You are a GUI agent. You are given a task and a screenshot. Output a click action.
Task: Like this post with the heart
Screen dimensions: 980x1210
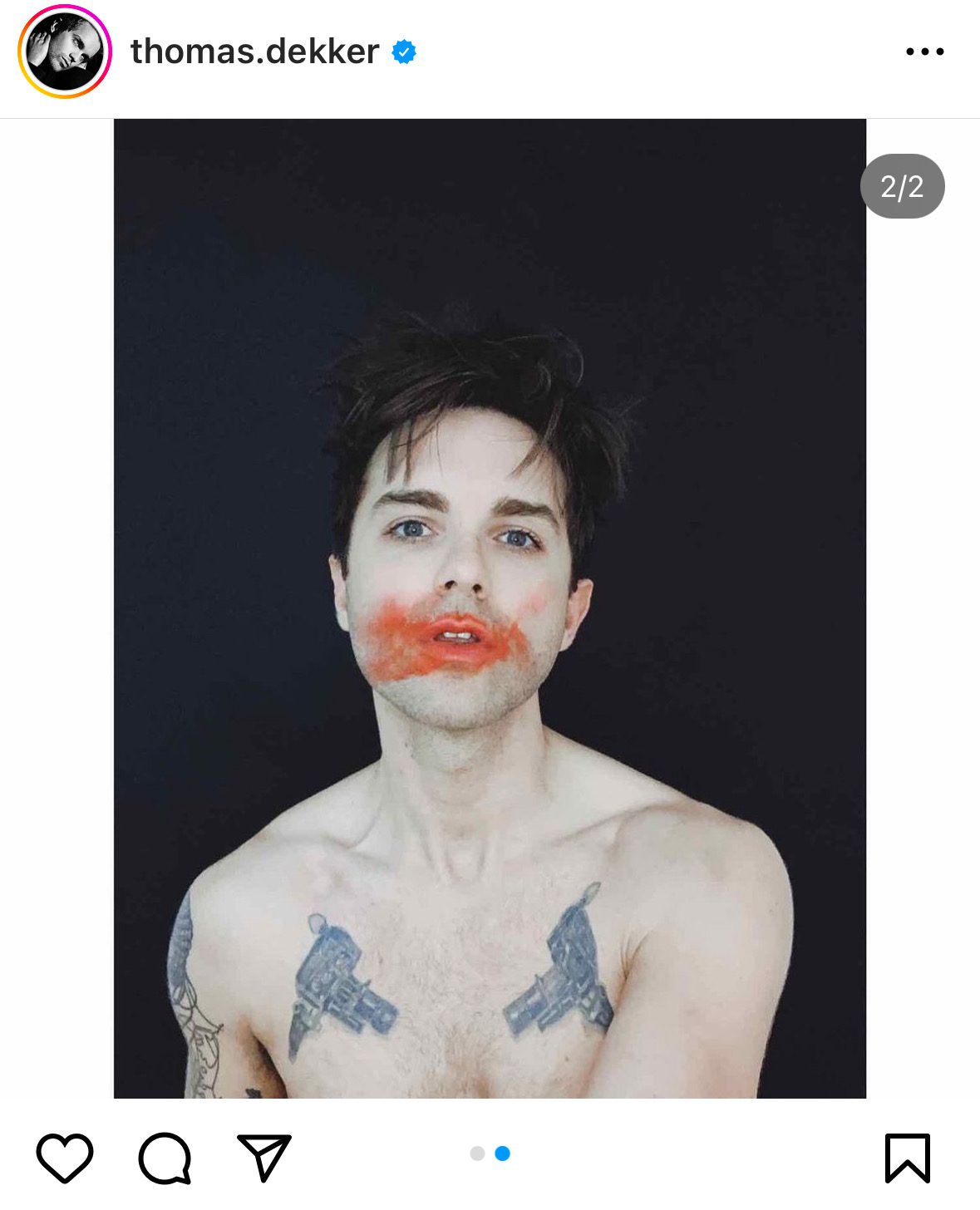pos(65,1157)
